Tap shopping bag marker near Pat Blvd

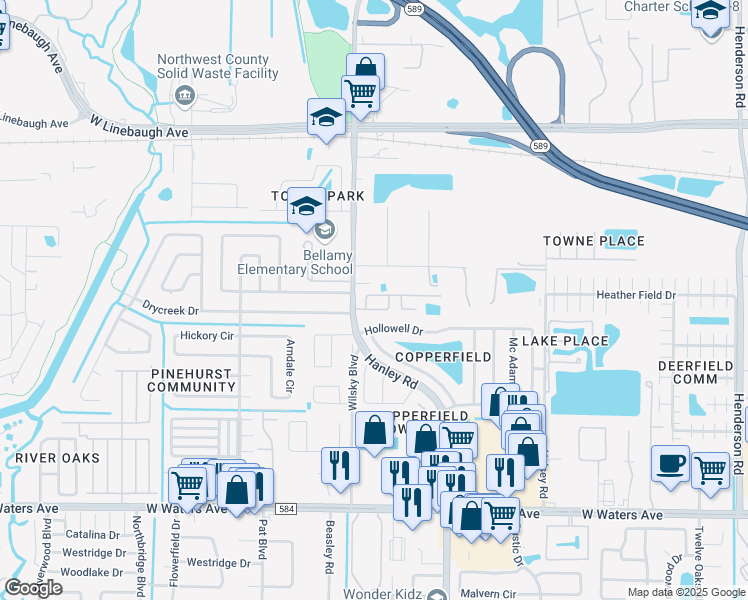[237, 491]
